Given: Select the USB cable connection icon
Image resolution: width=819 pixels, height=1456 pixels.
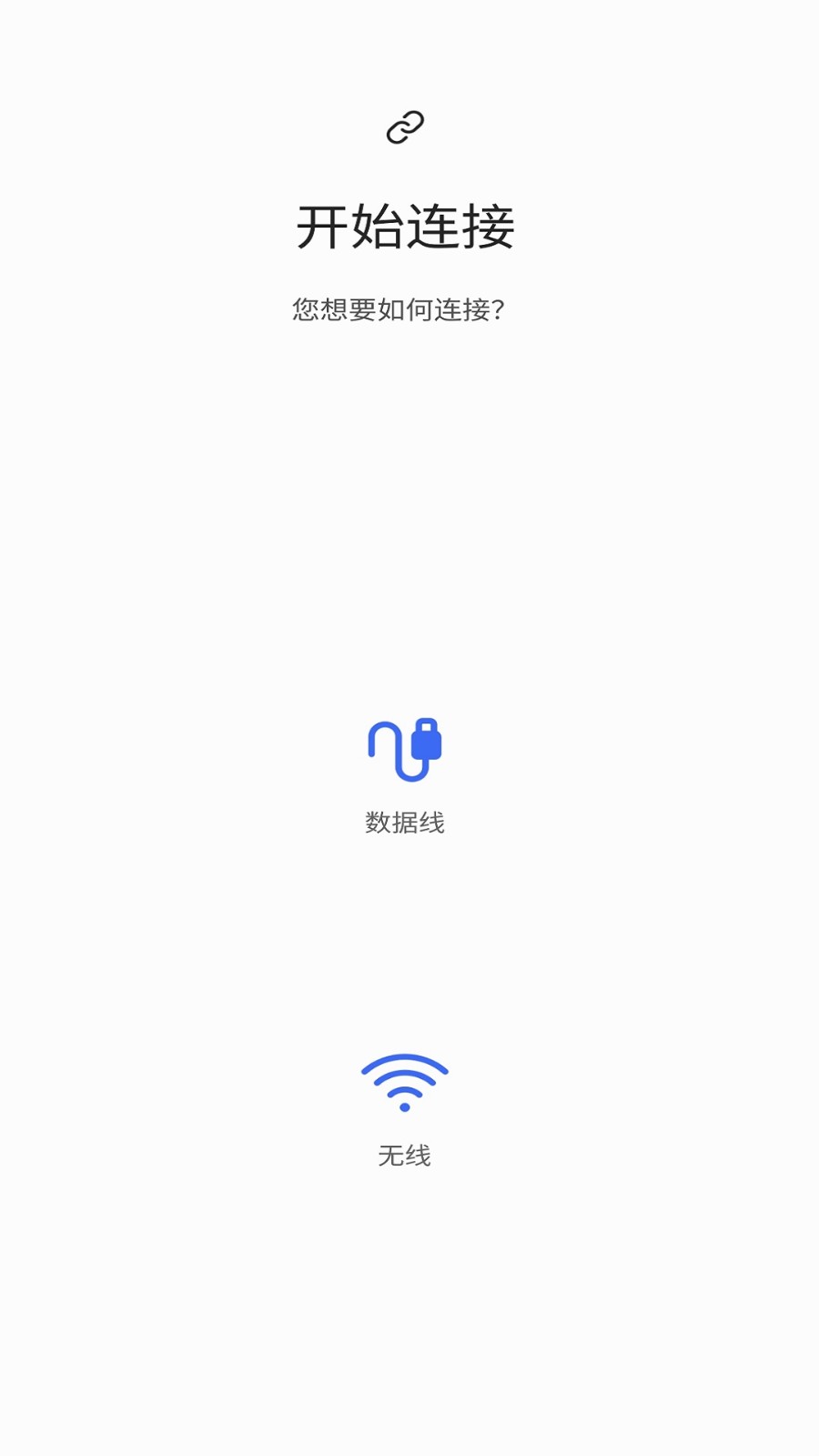Looking at the screenshot, I should (x=404, y=748).
